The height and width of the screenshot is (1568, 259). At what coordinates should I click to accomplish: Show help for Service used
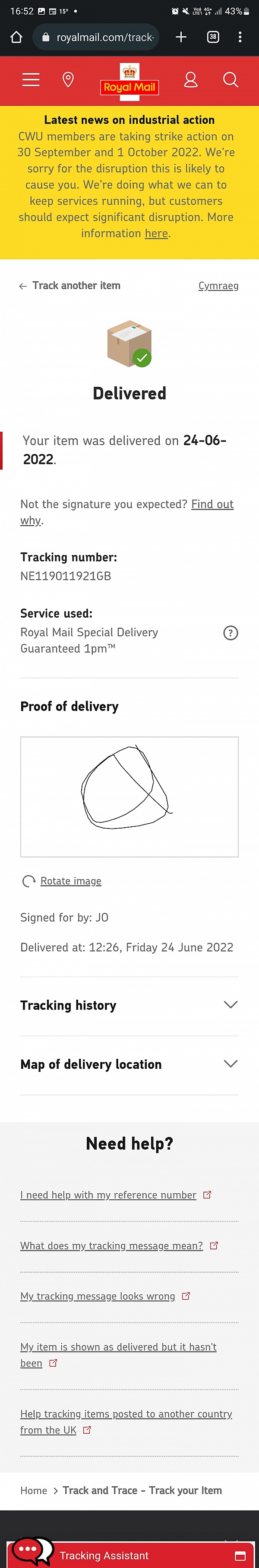(x=231, y=633)
